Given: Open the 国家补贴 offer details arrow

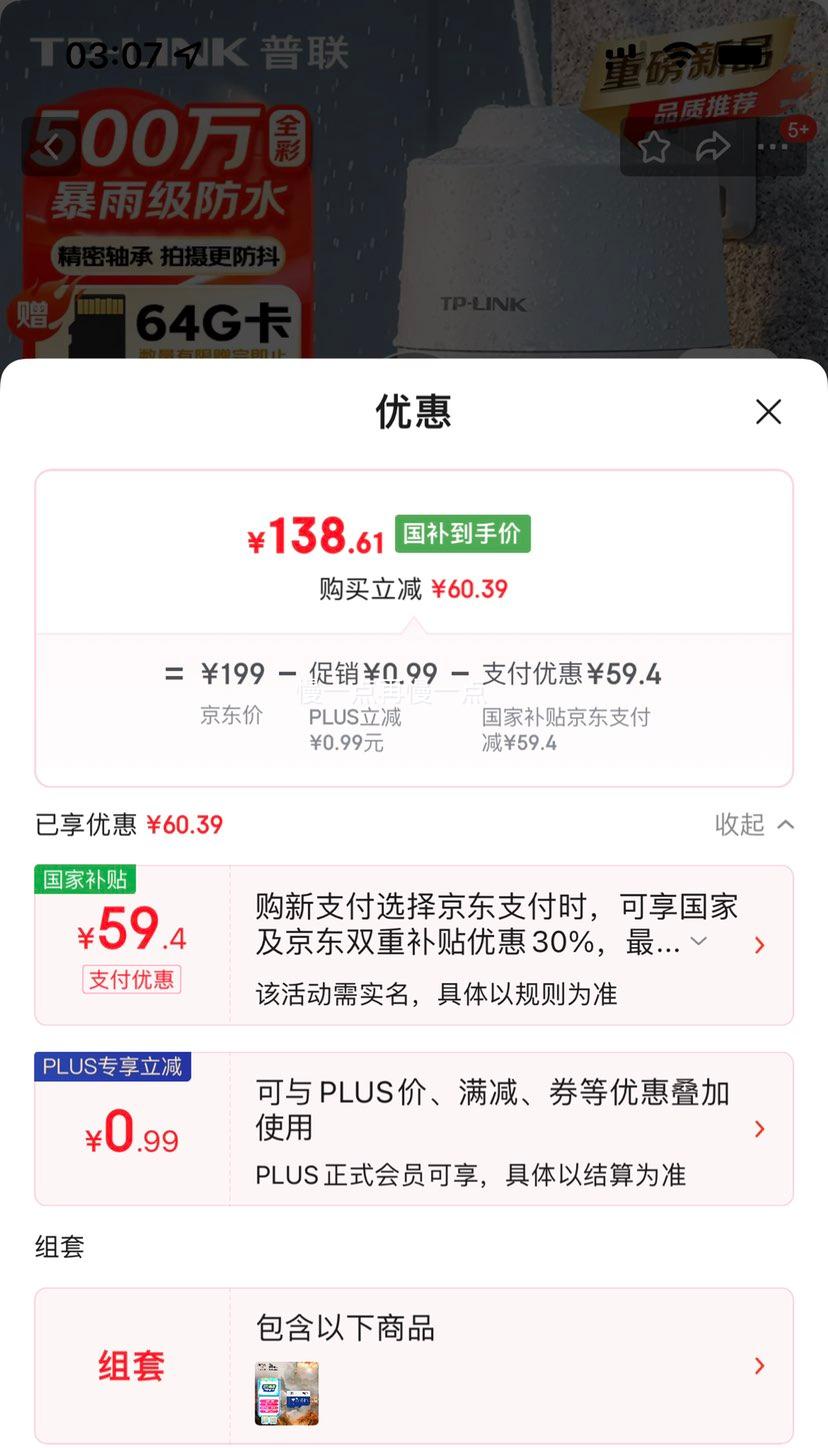Looking at the screenshot, I should [x=760, y=945].
